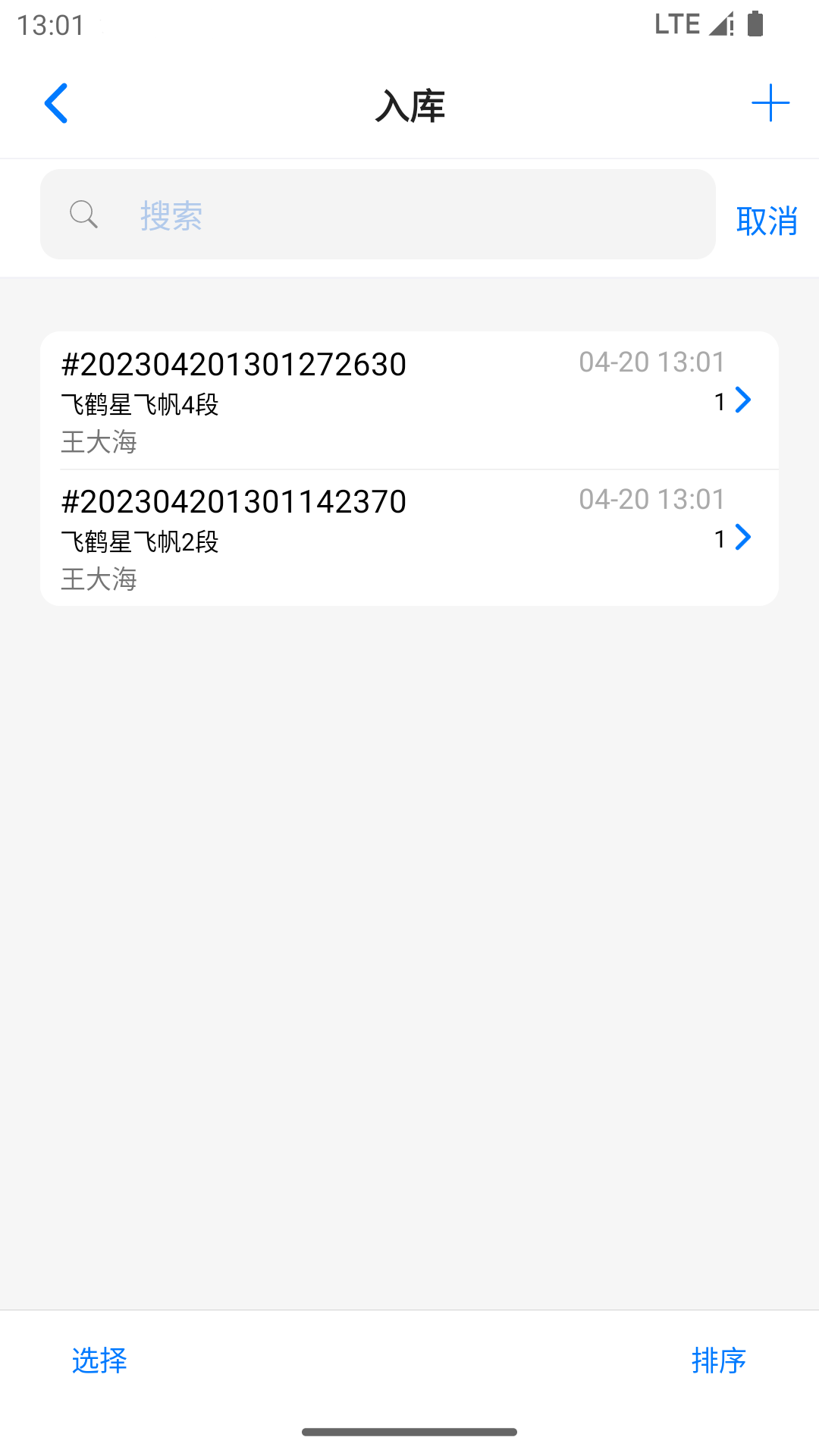Open order #202304201301142370 via its chevron
Image resolution: width=819 pixels, height=1456 pixels.
click(x=744, y=538)
